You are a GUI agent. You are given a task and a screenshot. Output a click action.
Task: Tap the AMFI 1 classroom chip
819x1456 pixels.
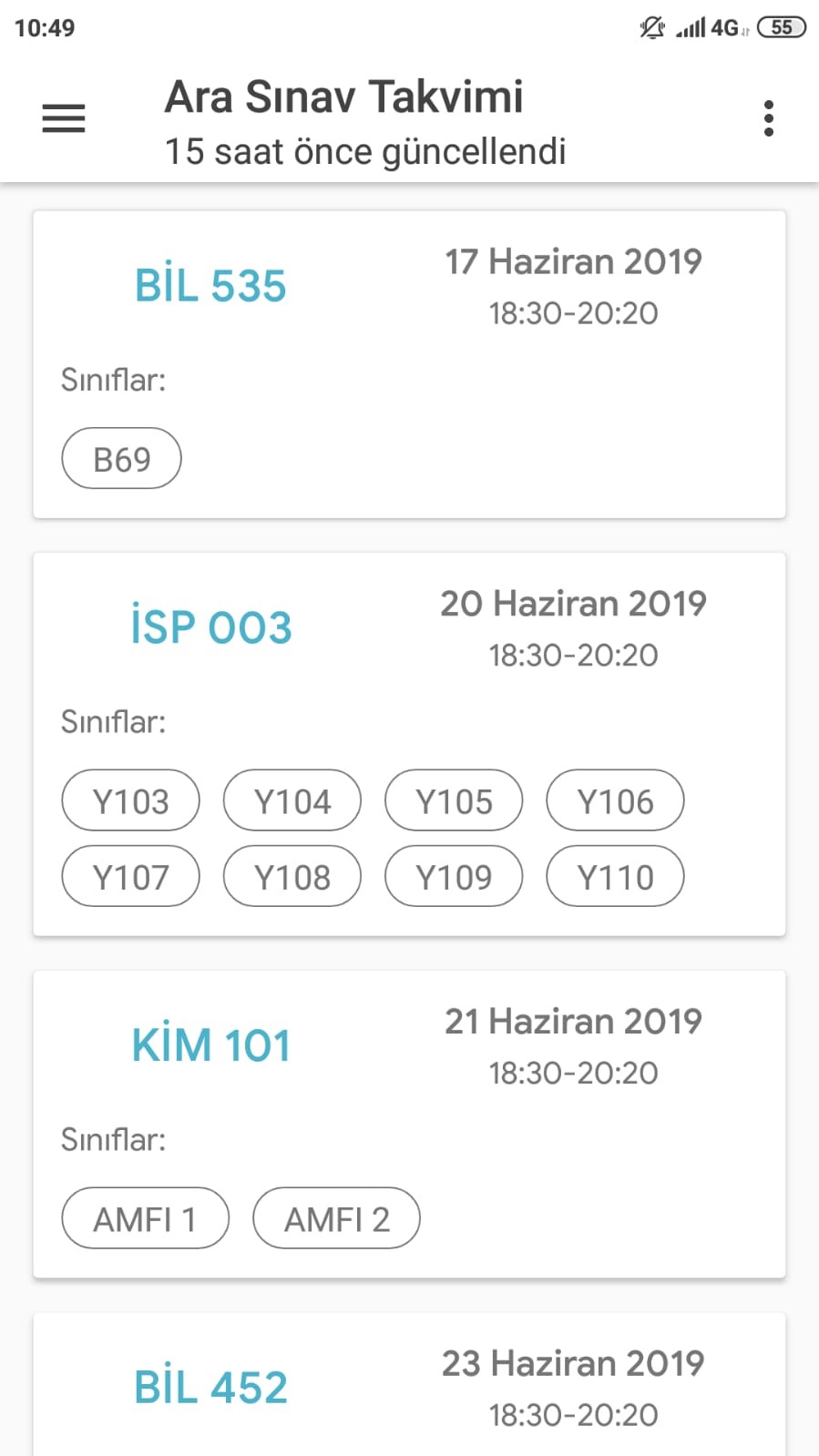[145, 1218]
